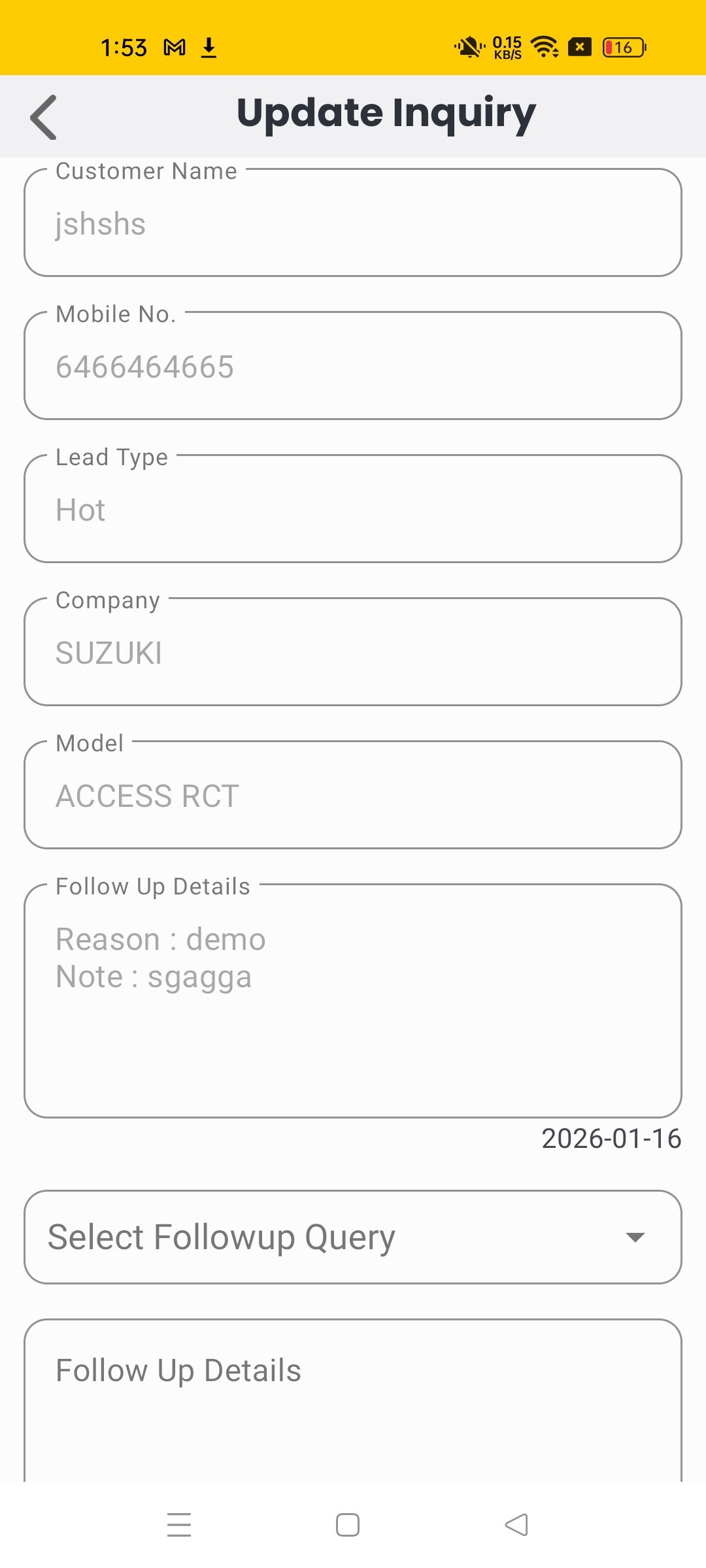Open the Lead Type field showing Hot

pos(353,510)
